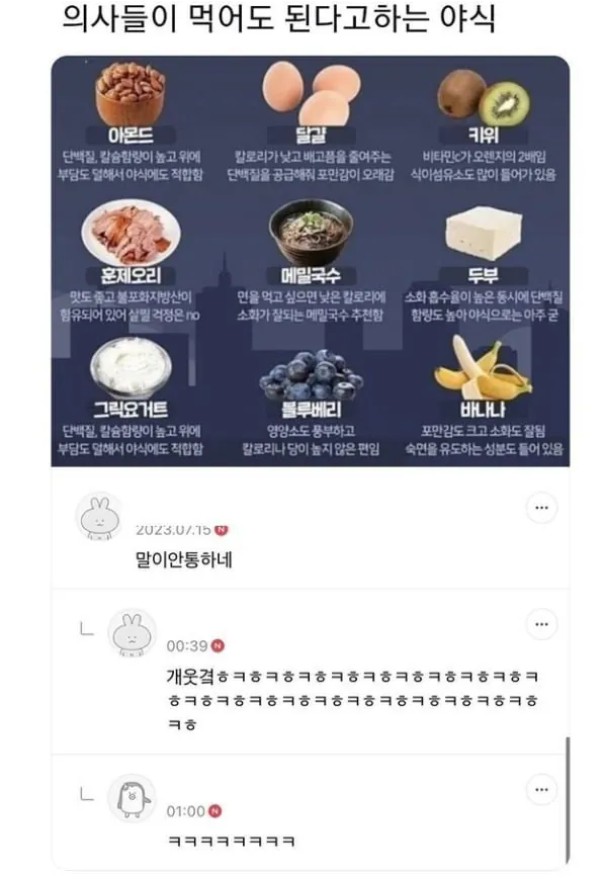View penguin avatar profile on 01:00 reply
The height and width of the screenshot is (880, 605).
pos(131,798)
